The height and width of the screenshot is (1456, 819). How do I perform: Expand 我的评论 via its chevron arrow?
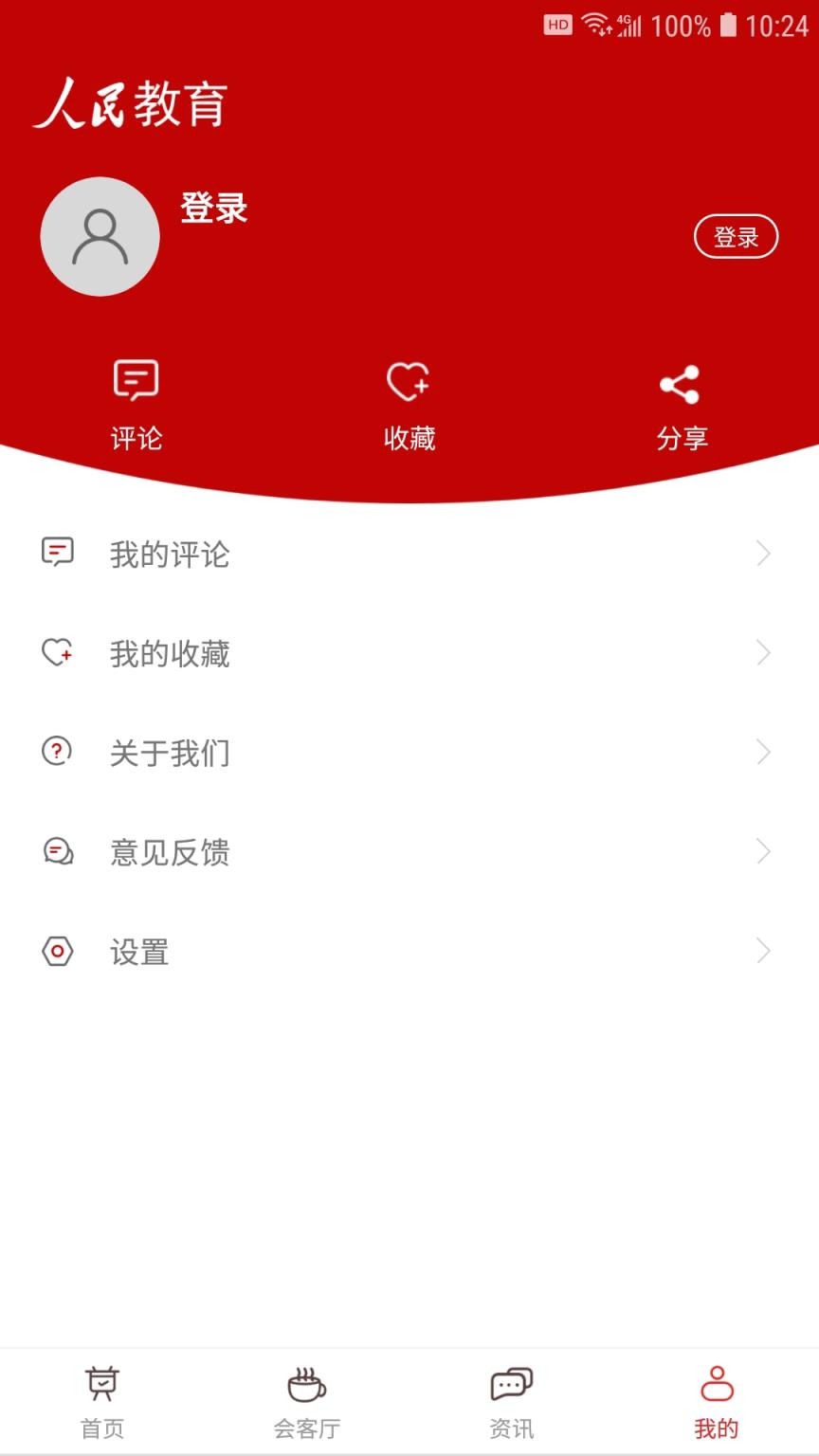pyautogui.click(x=764, y=554)
